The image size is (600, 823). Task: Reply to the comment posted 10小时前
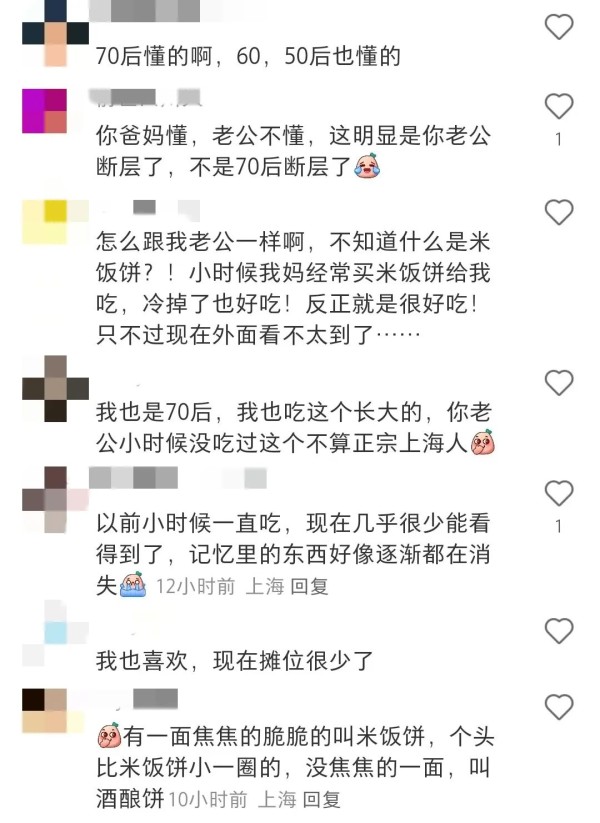coord(324,799)
